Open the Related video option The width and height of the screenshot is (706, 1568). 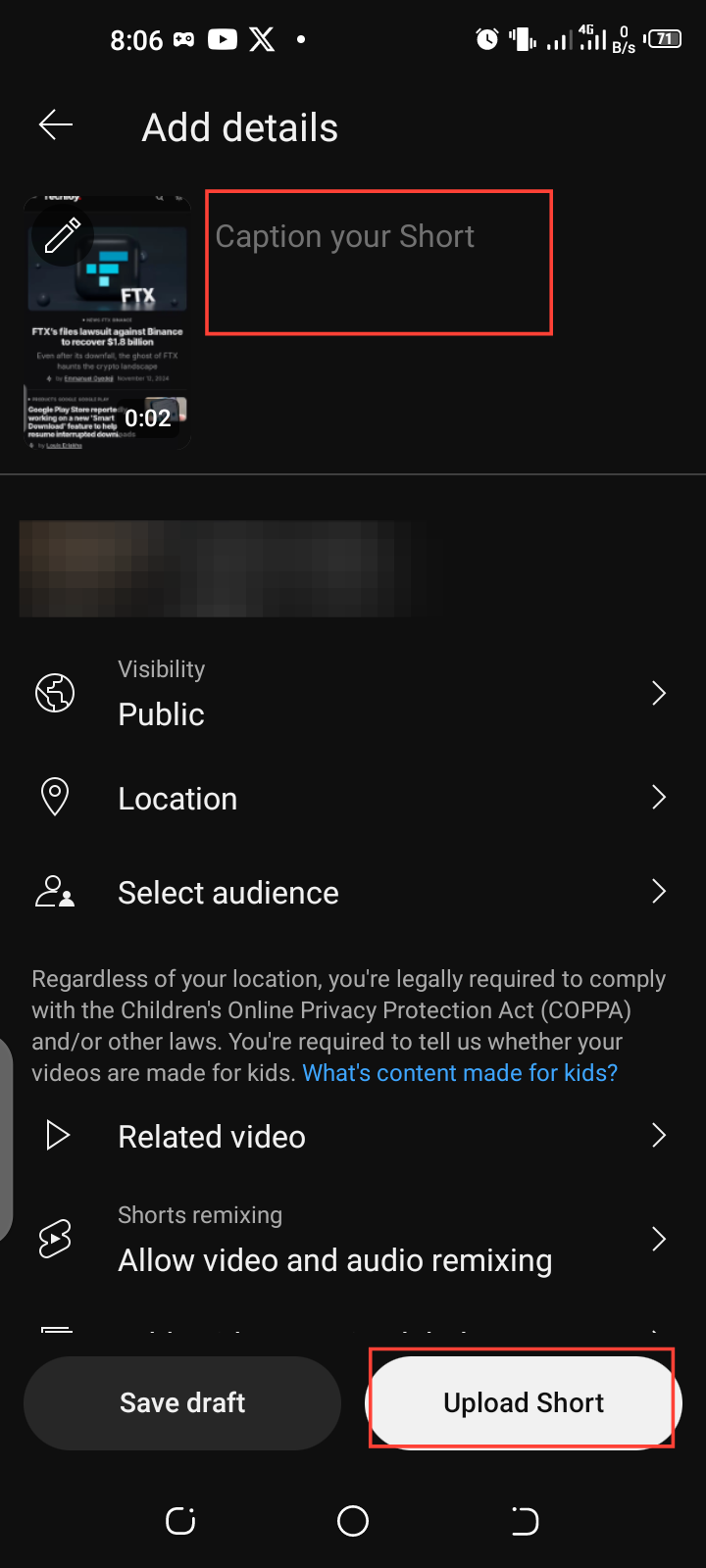coord(353,1137)
